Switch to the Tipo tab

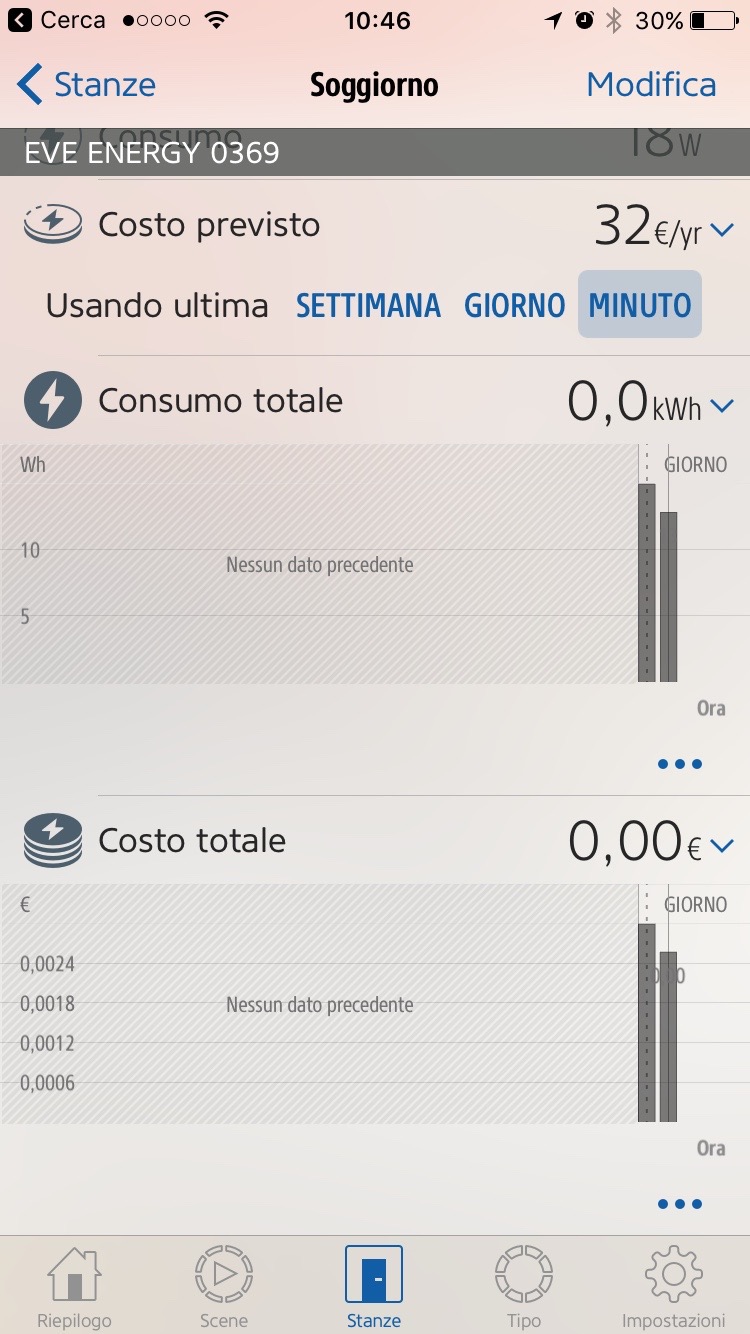click(x=524, y=1287)
